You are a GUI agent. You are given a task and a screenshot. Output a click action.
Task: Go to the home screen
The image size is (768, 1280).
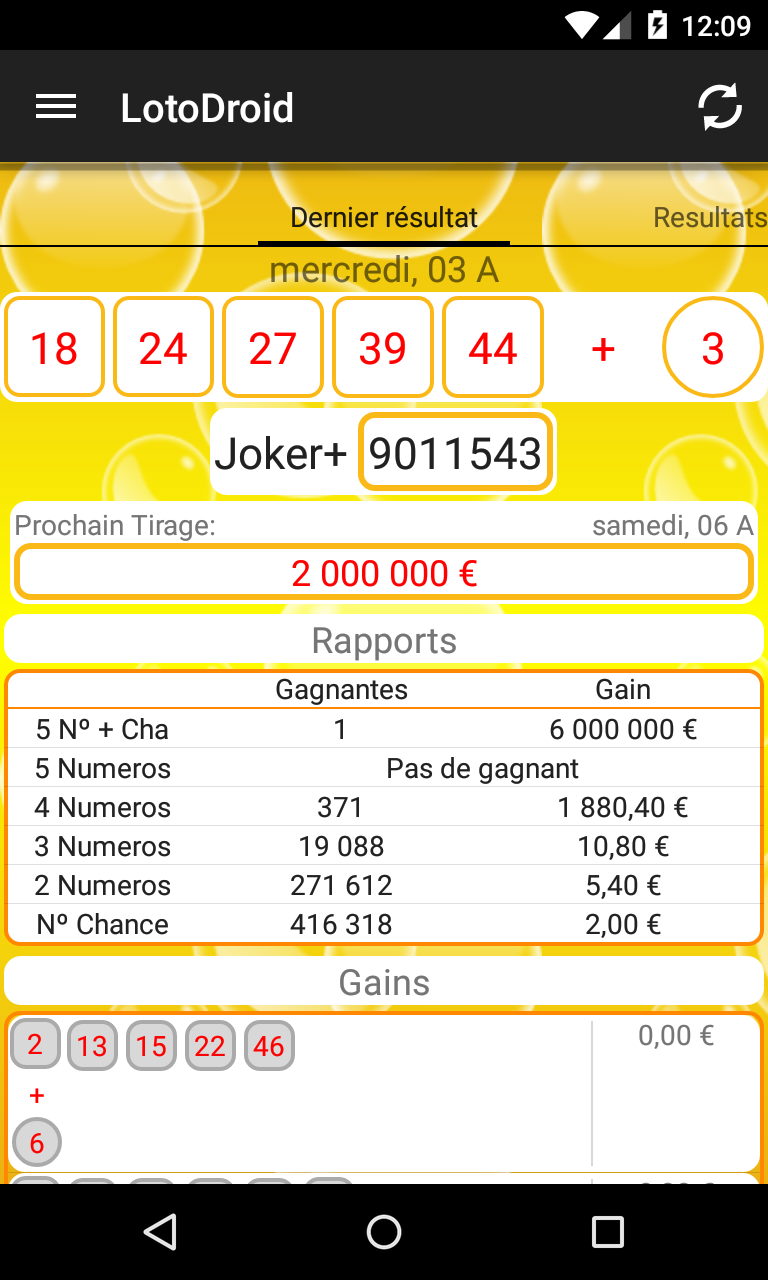384,1232
